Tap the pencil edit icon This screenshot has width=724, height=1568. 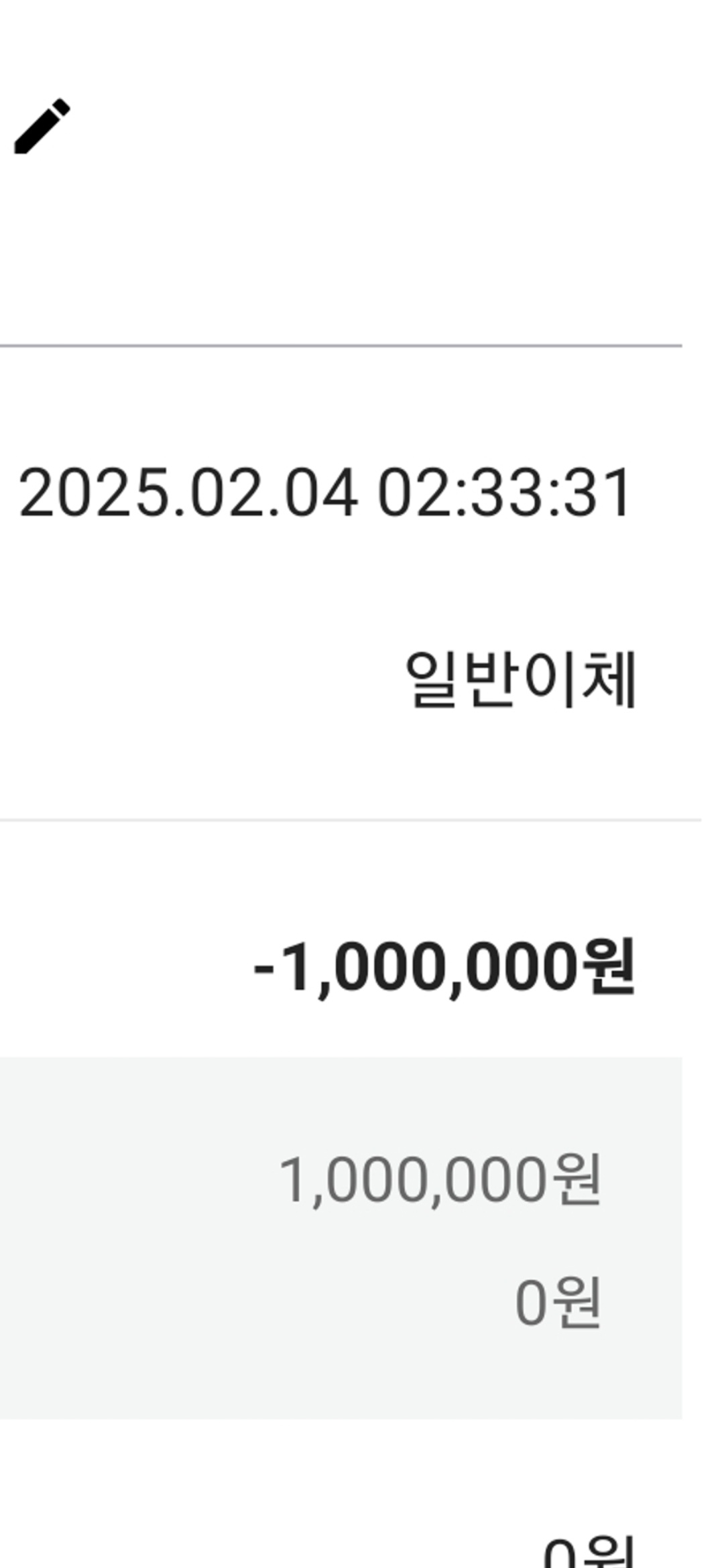42,126
